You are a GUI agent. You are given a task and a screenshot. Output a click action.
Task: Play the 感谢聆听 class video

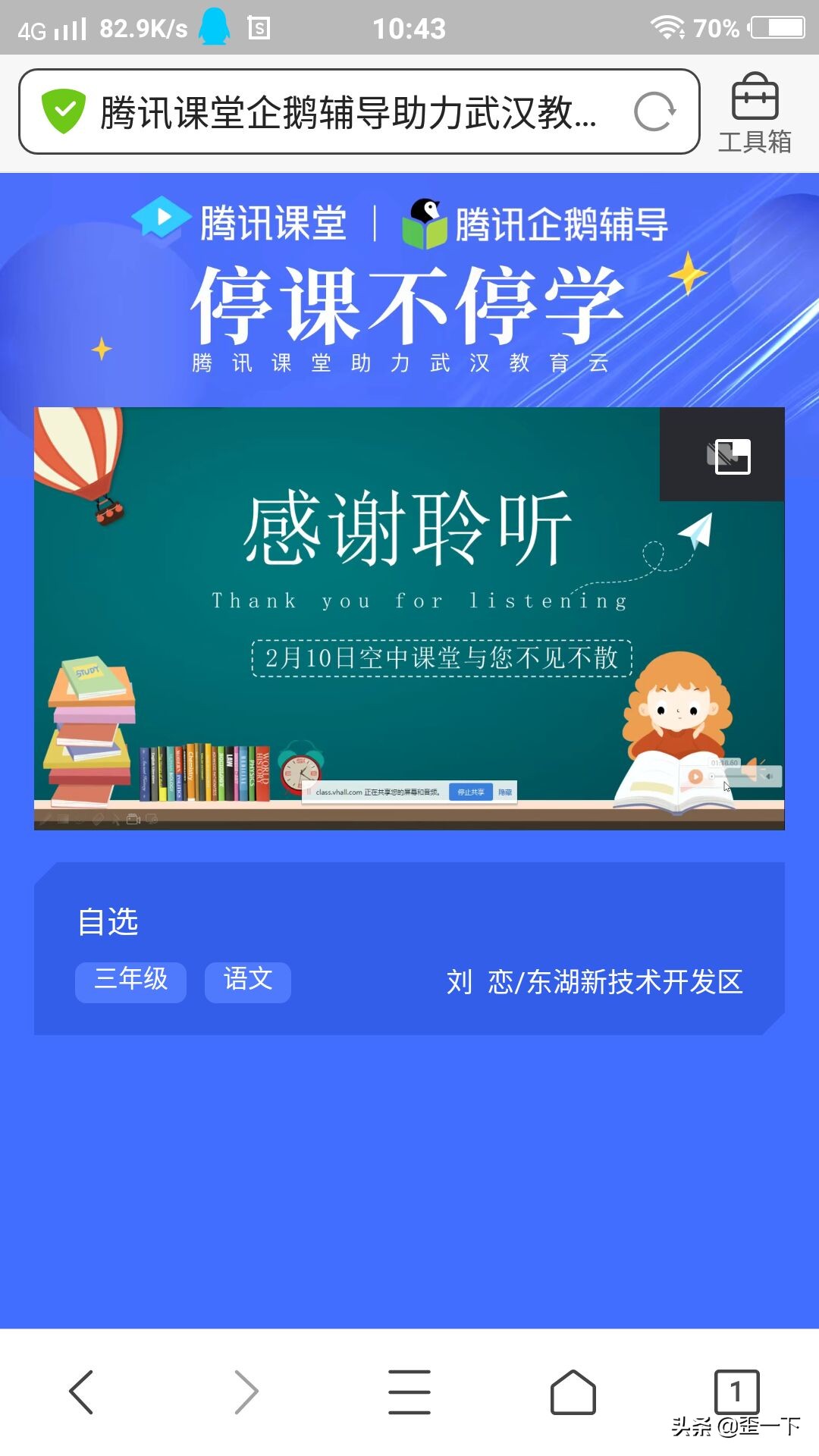coord(409,618)
